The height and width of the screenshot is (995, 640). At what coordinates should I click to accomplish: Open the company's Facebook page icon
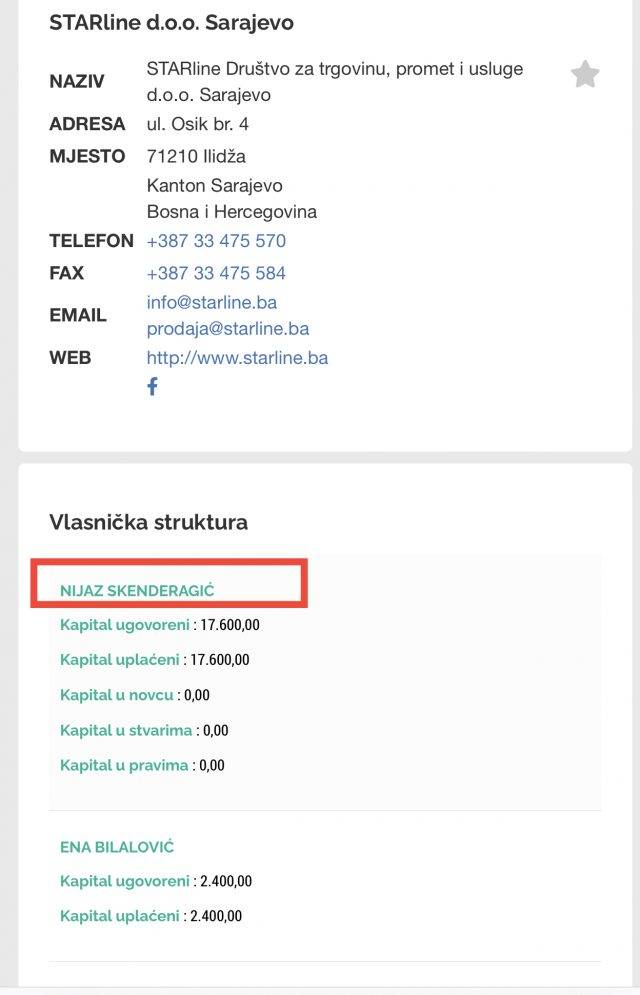tap(153, 386)
